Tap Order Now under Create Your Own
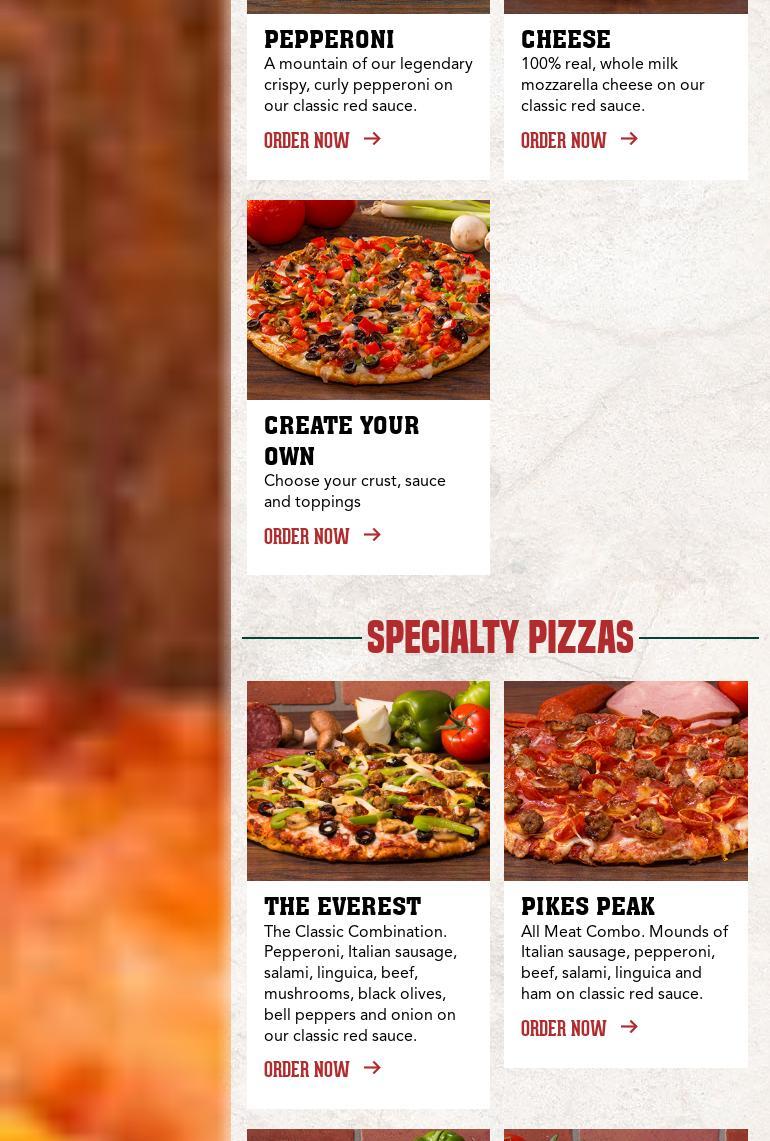770x1141 pixels. [x=321, y=537]
